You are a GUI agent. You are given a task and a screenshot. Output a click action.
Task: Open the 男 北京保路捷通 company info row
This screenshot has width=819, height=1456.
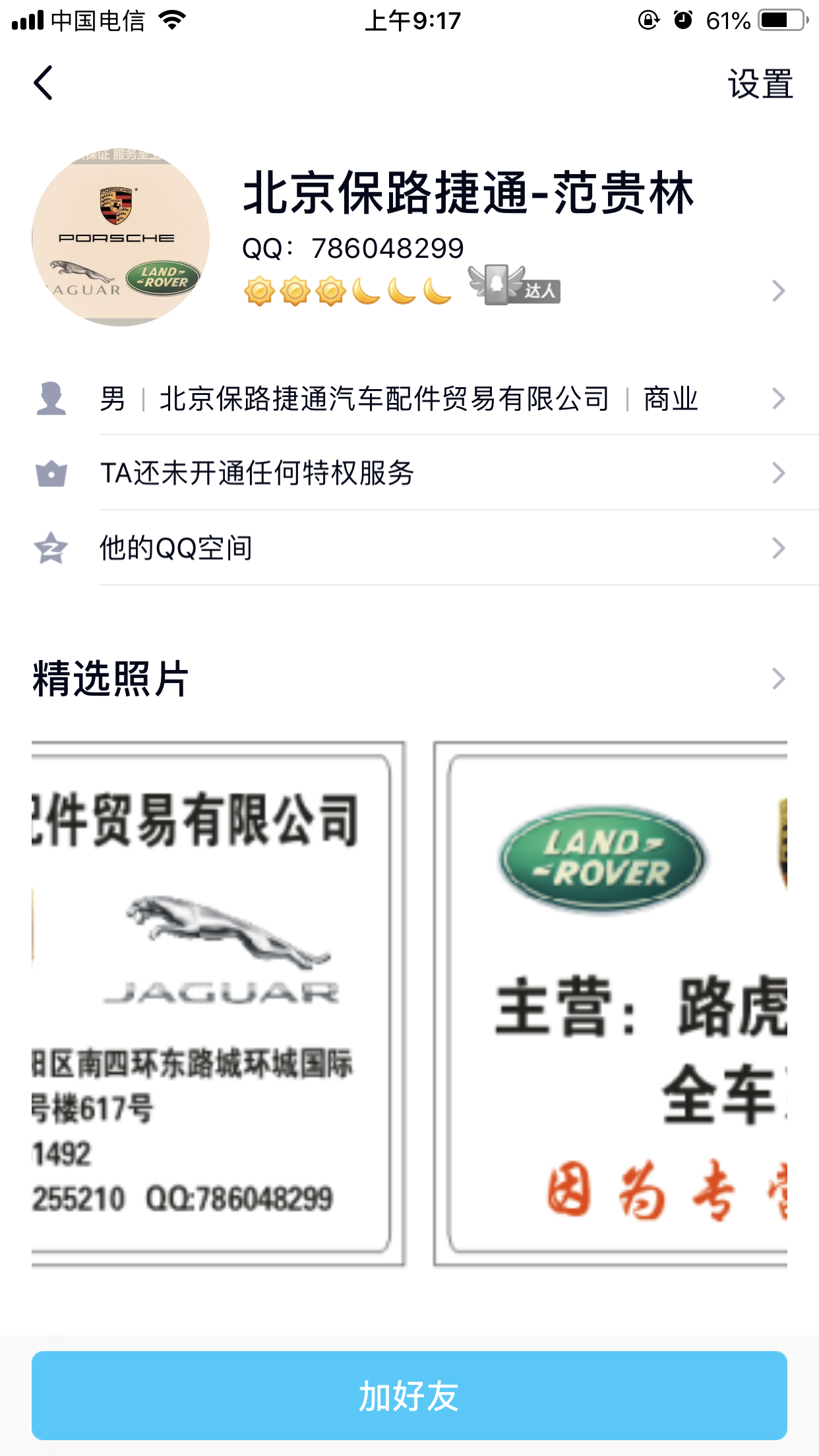click(x=409, y=398)
